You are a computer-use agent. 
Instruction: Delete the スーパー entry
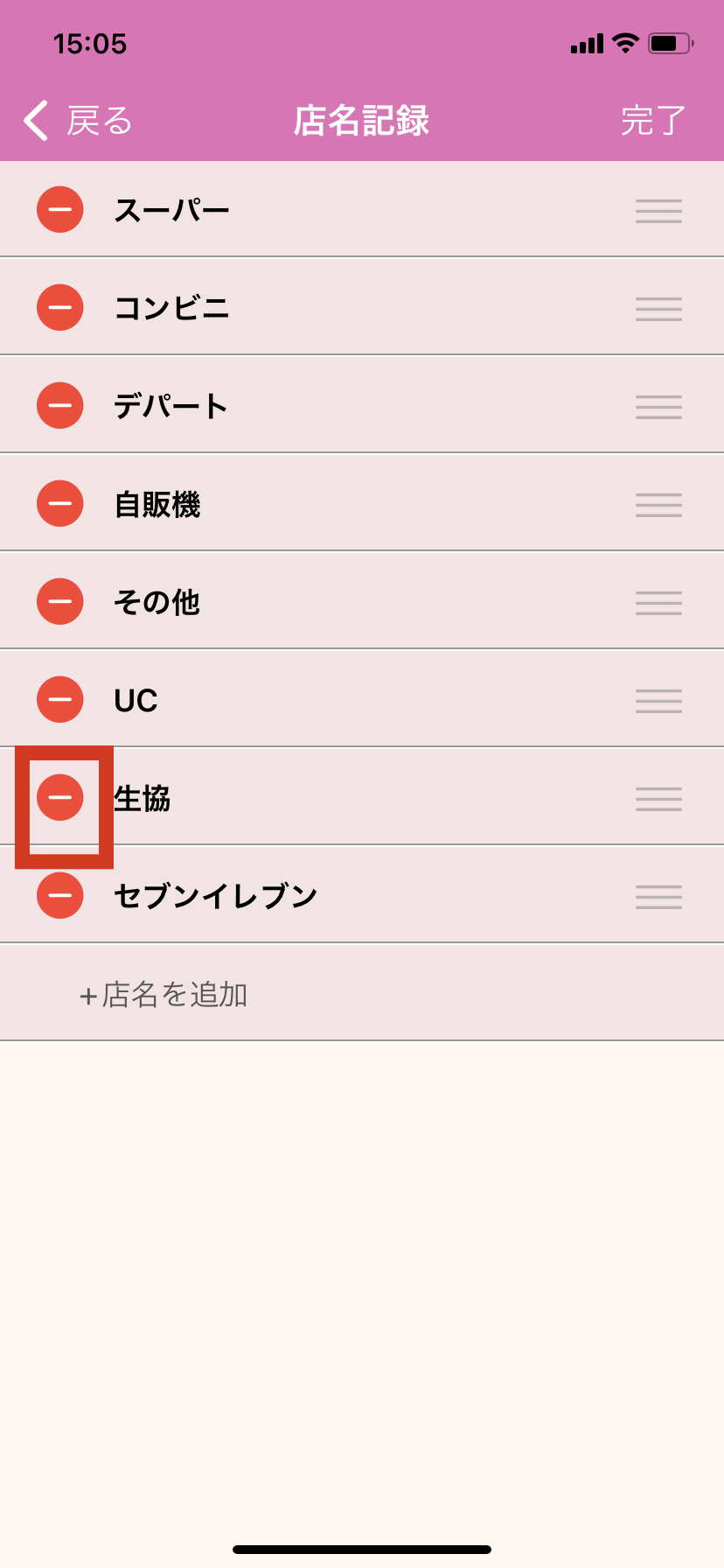(x=60, y=210)
